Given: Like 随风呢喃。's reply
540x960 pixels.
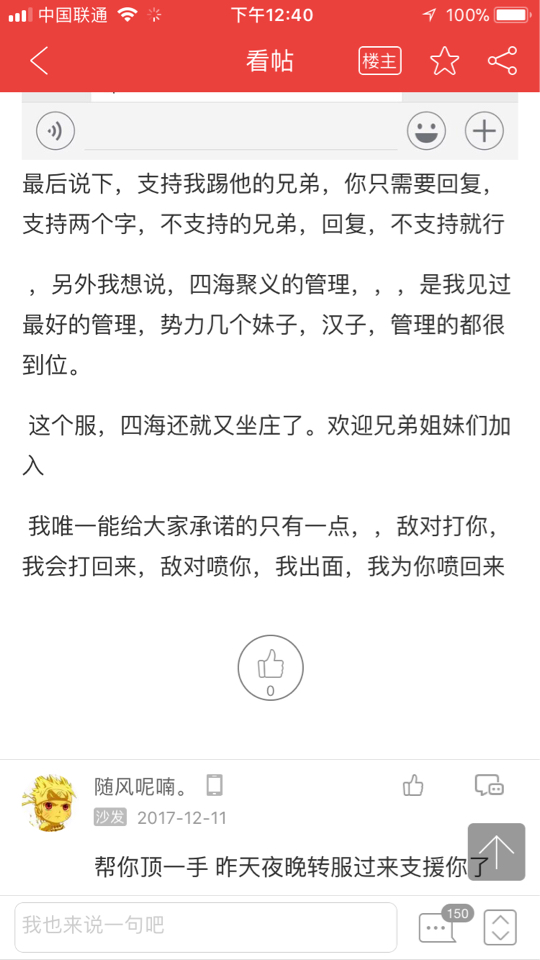Looking at the screenshot, I should [413, 785].
